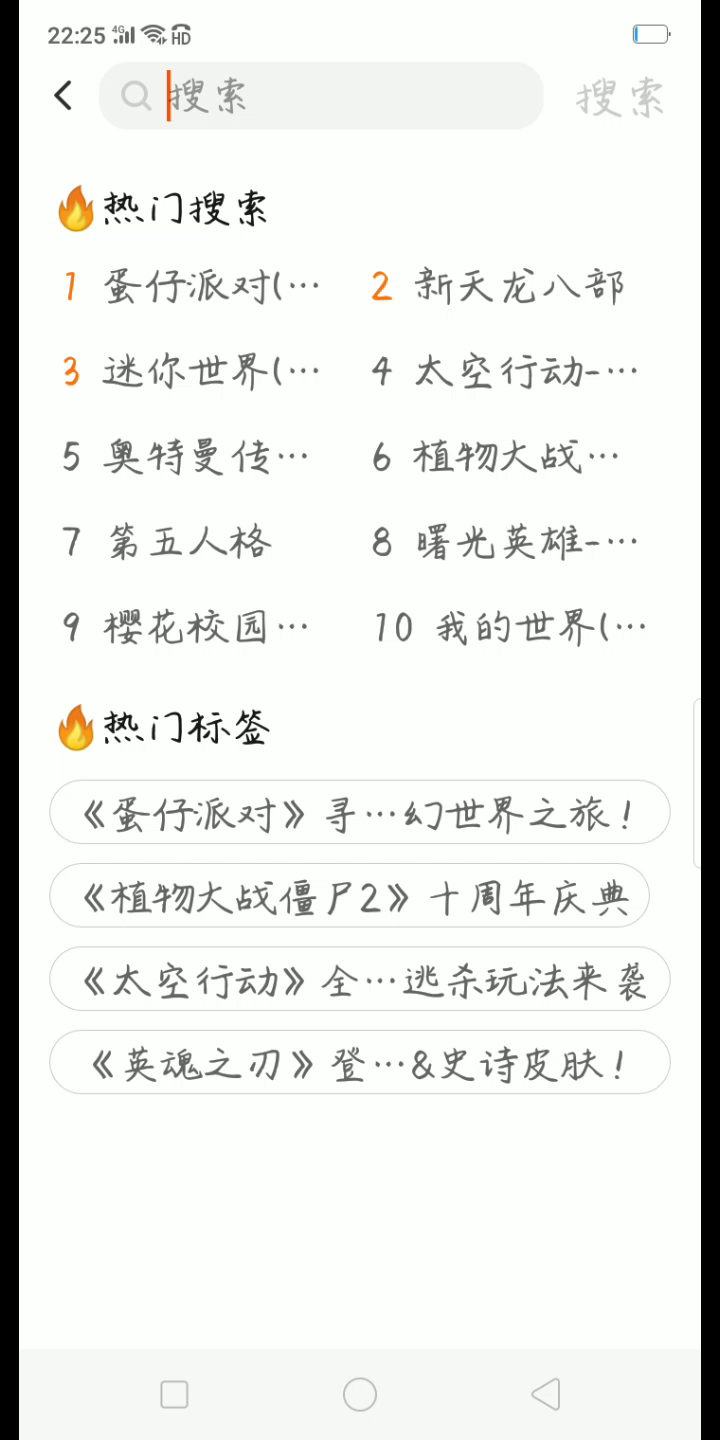This screenshot has width=720, height=1440.
Task: Open the 《植物大战僵尸2》十周年庆典 tag
Action: (349, 896)
